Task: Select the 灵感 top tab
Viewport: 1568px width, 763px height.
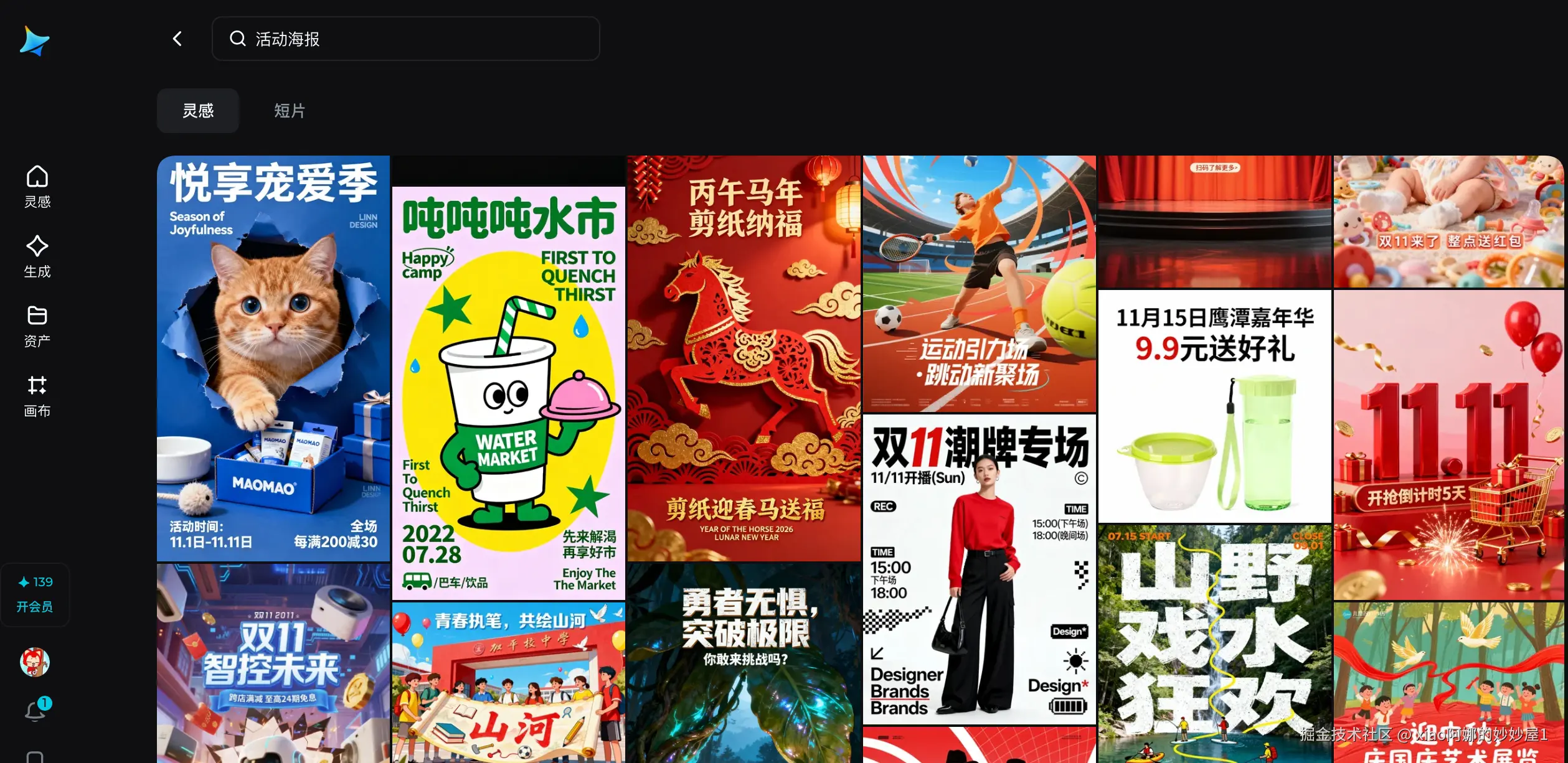Action: pos(198,111)
